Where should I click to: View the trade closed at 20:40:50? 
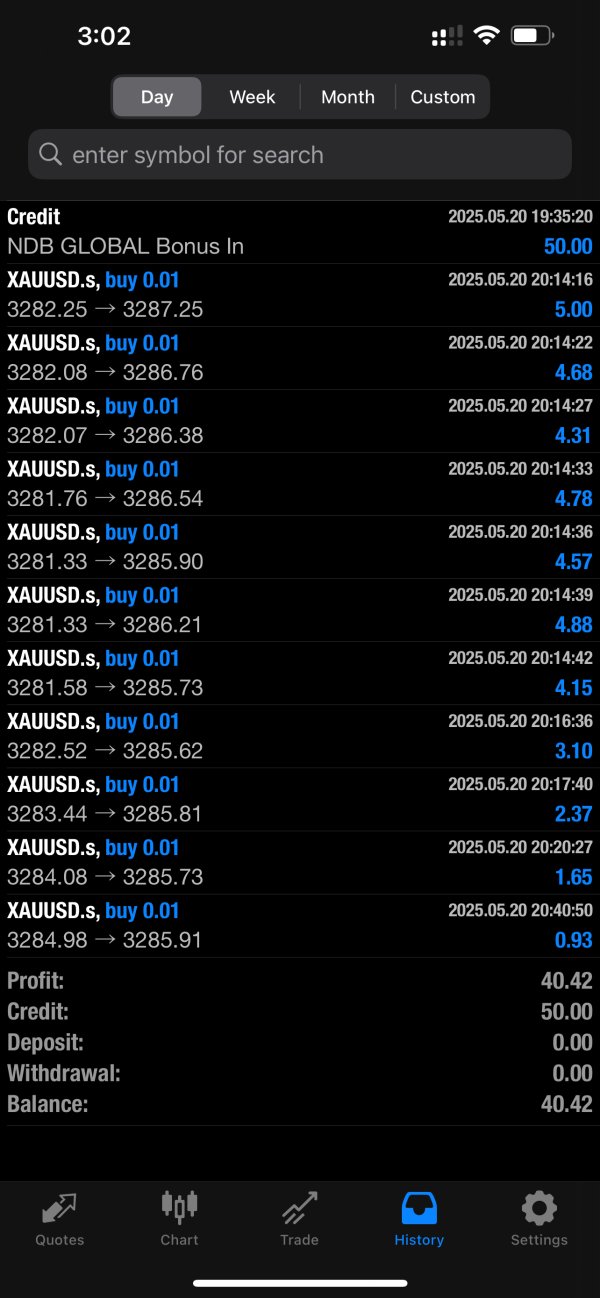tap(300, 925)
